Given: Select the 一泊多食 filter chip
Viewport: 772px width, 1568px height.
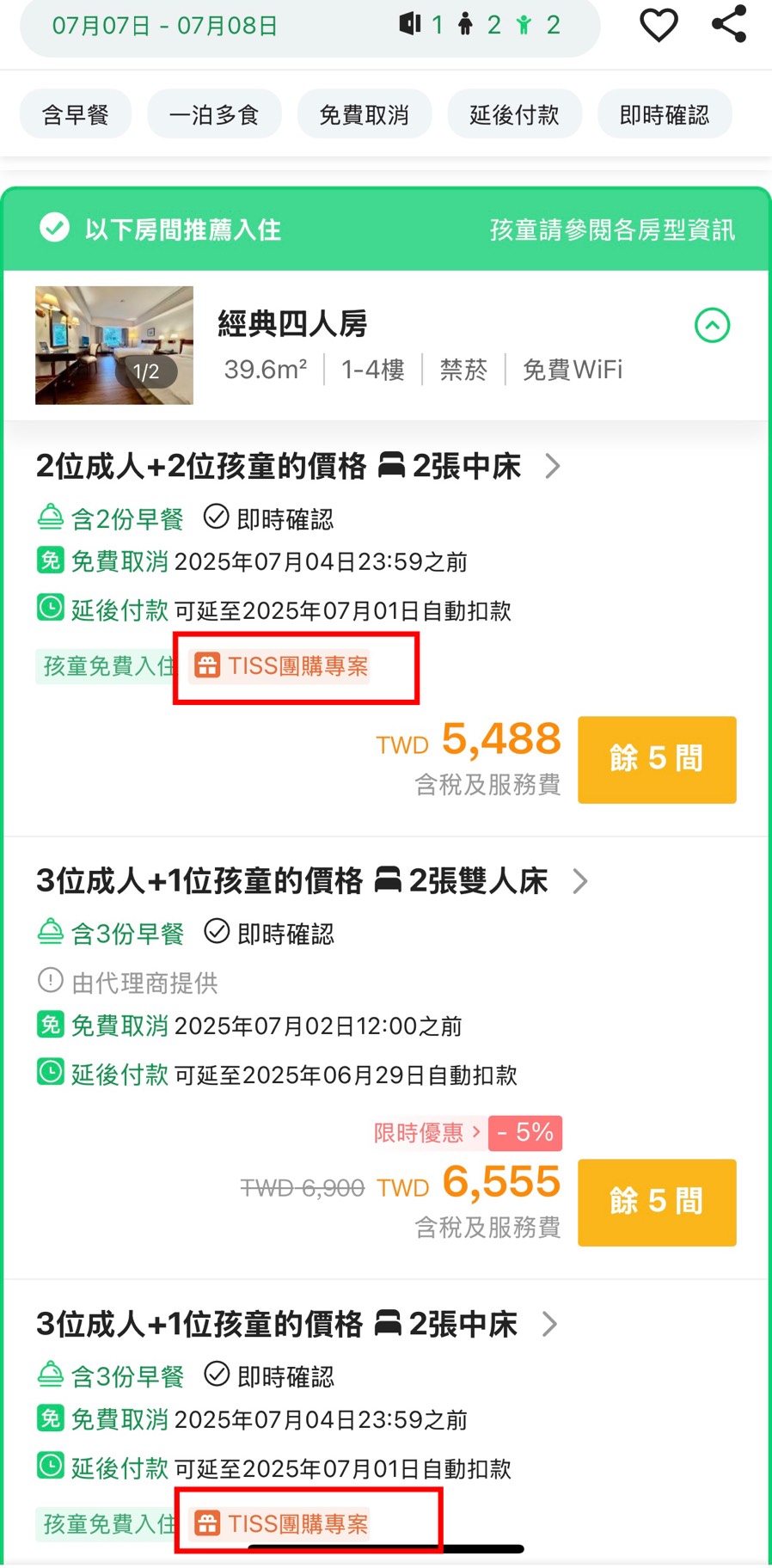Looking at the screenshot, I should [214, 114].
